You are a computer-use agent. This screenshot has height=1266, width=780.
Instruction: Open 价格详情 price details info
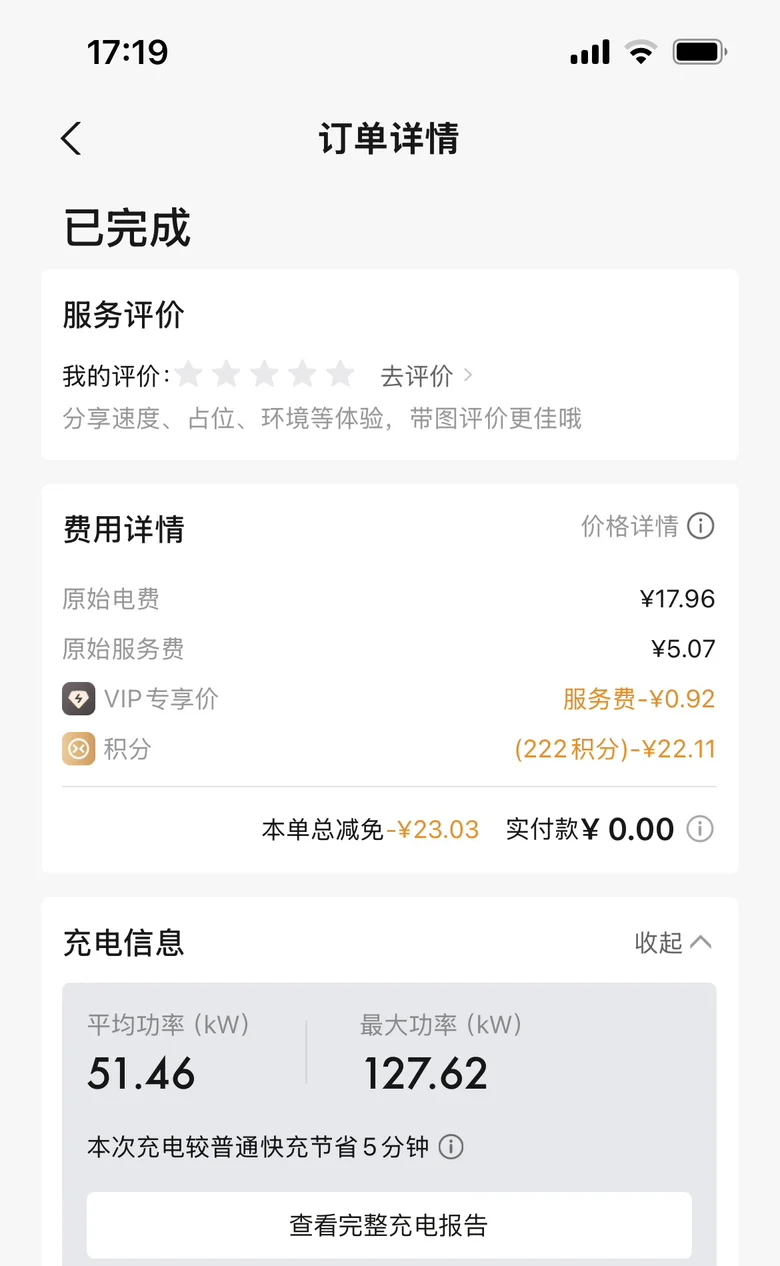click(x=648, y=526)
